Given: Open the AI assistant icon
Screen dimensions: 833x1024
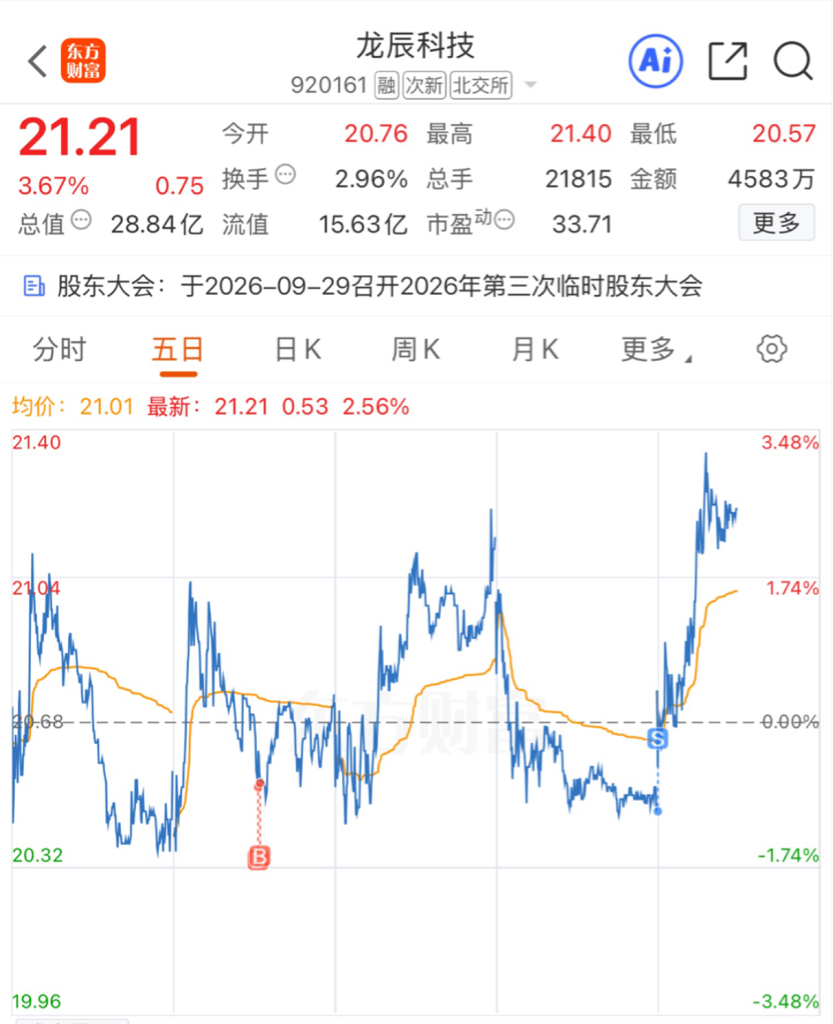Looking at the screenshot, I should tap(655, 61).
